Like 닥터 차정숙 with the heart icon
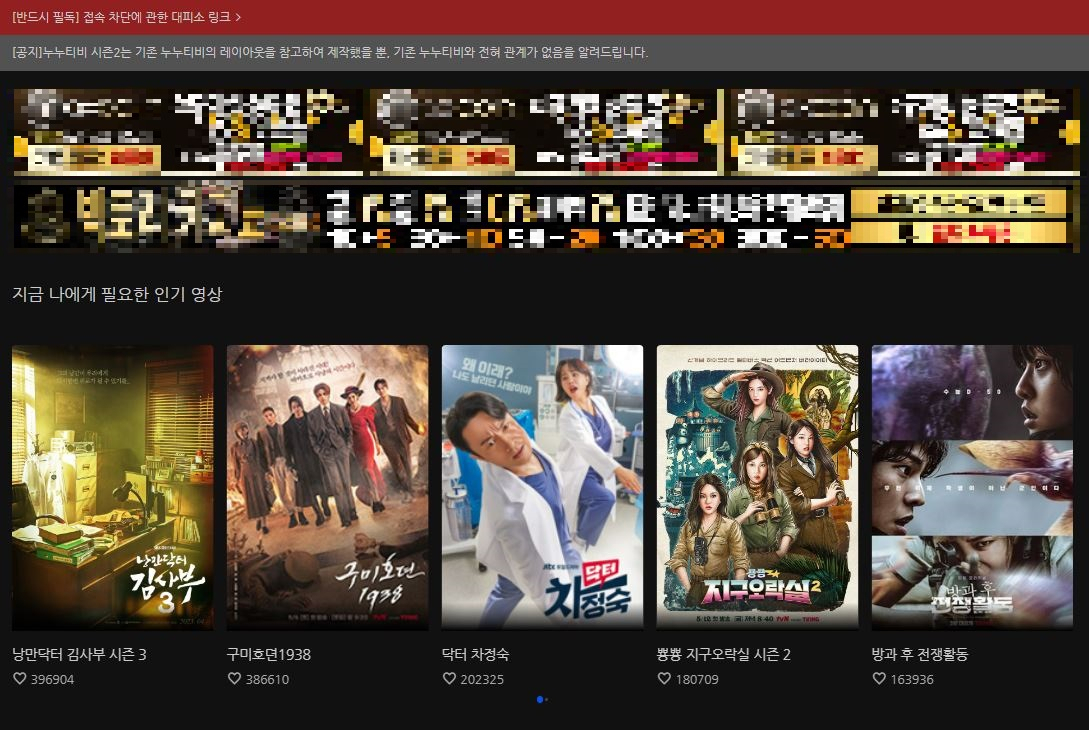1089x730 pixels. pyautogui.click(x=449, y=679)
